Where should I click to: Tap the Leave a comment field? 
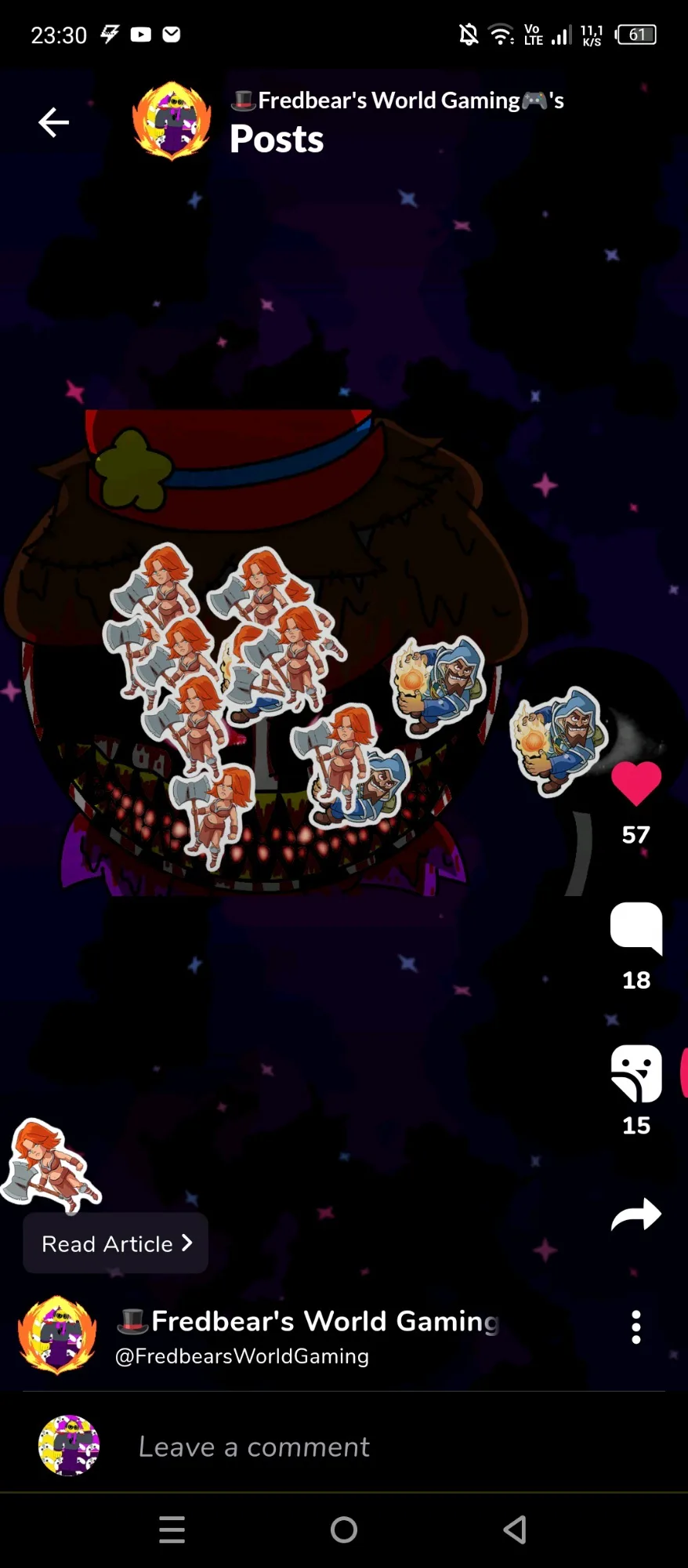click(254, 1446)
